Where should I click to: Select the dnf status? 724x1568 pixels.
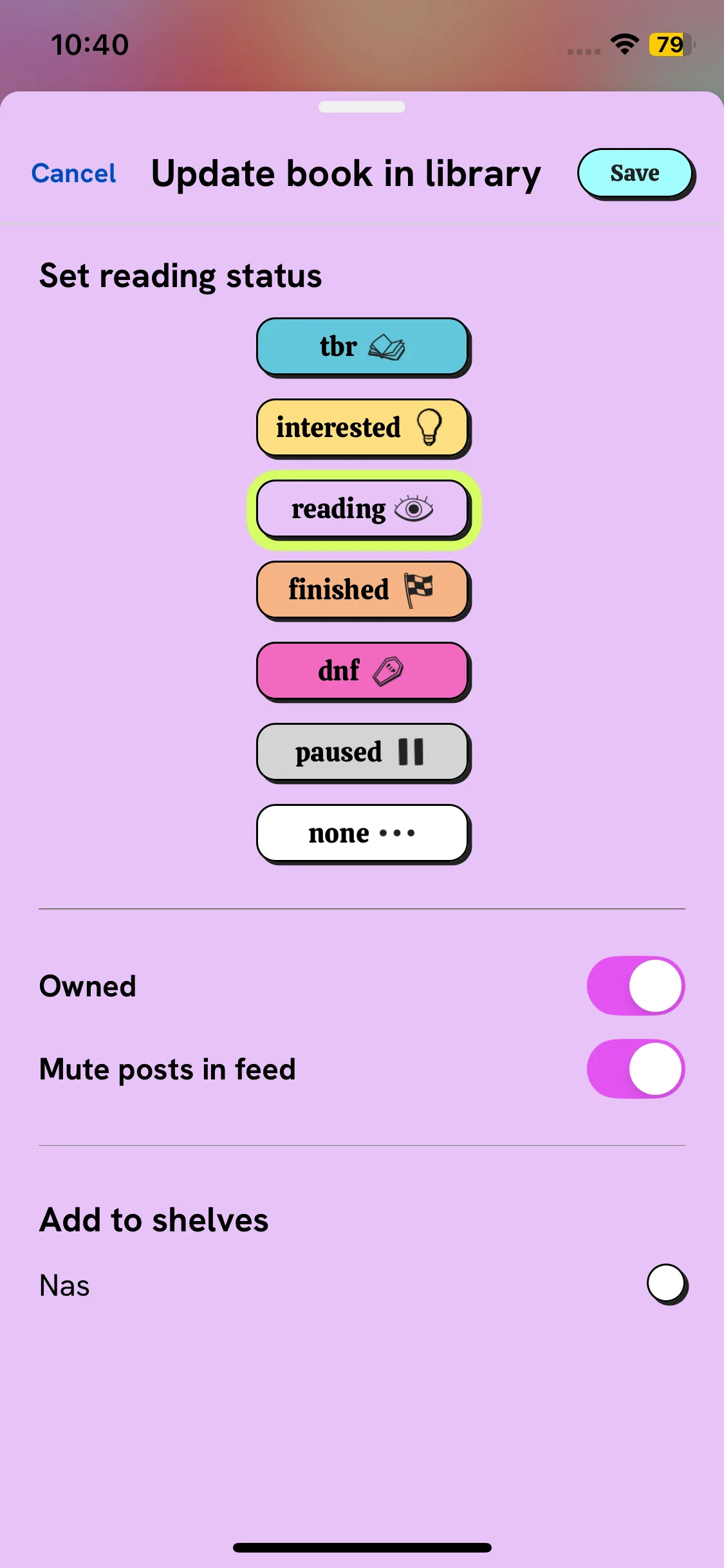[x=362, y=670]
